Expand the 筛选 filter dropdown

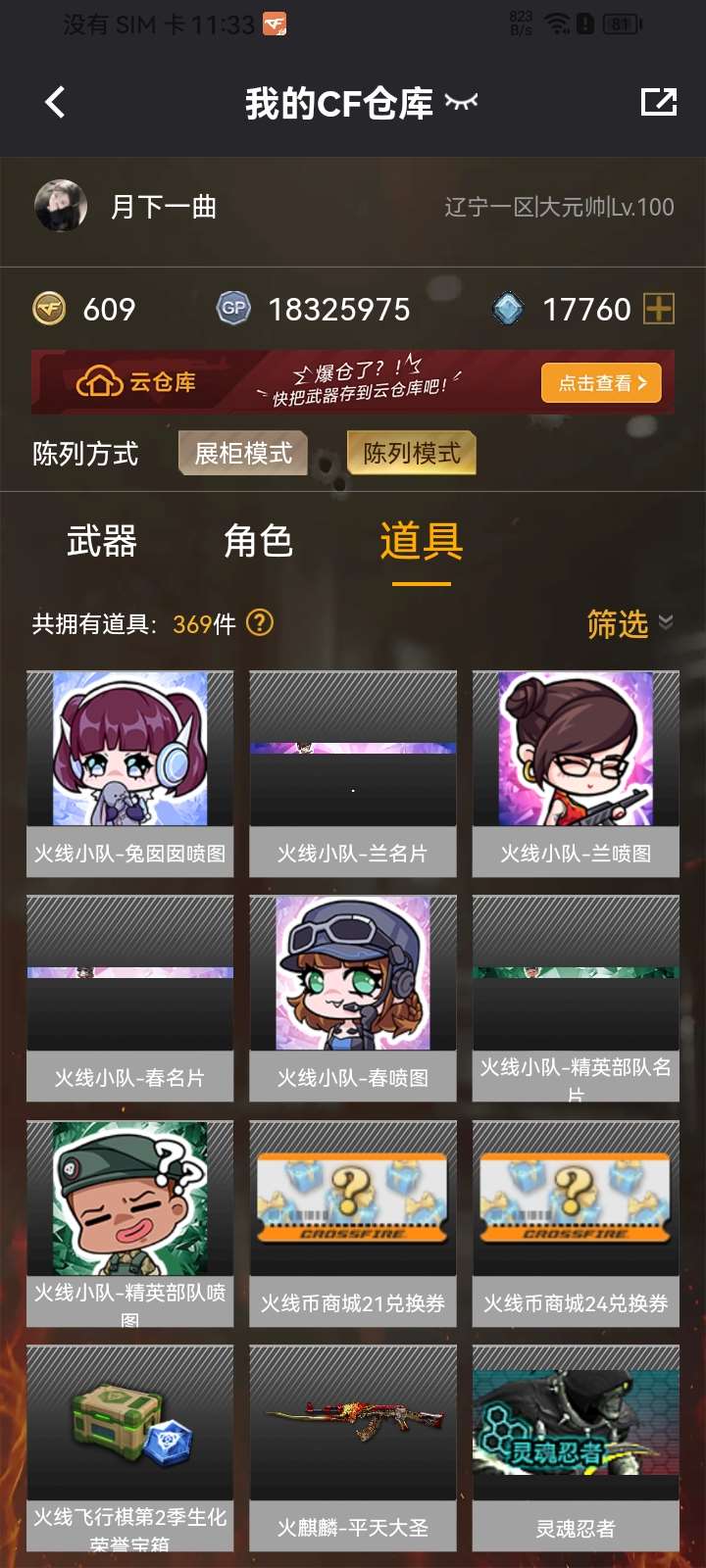tap(630, 623)
